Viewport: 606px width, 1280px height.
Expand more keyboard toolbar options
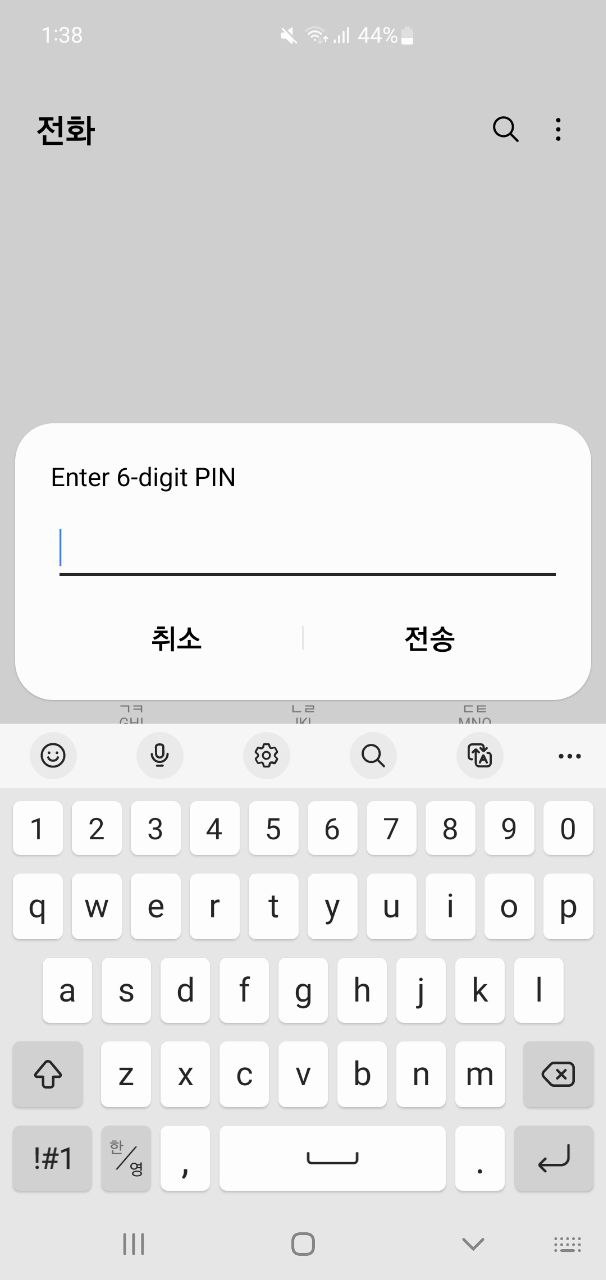pyautogui.click(x=569, y=756)
